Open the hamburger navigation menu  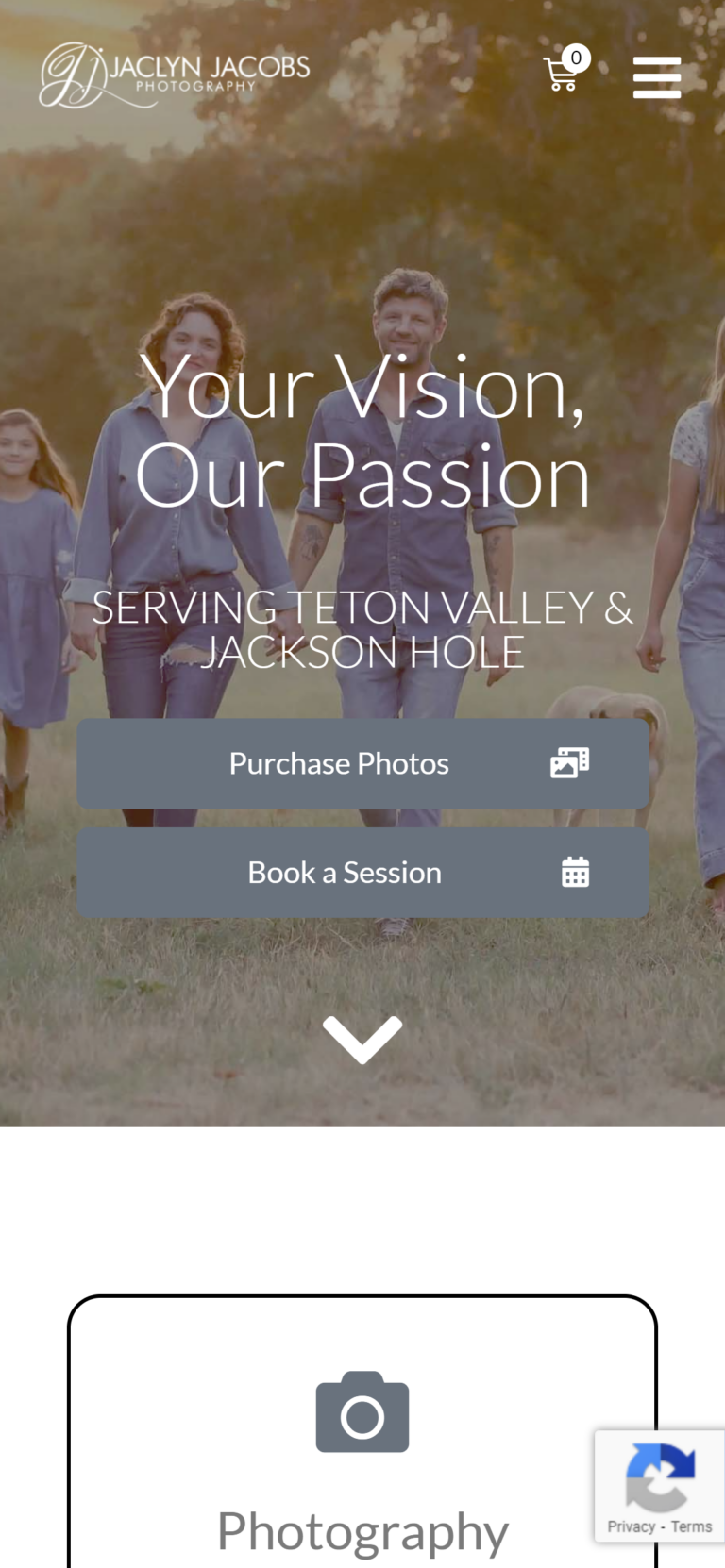(x=657, y=77)
